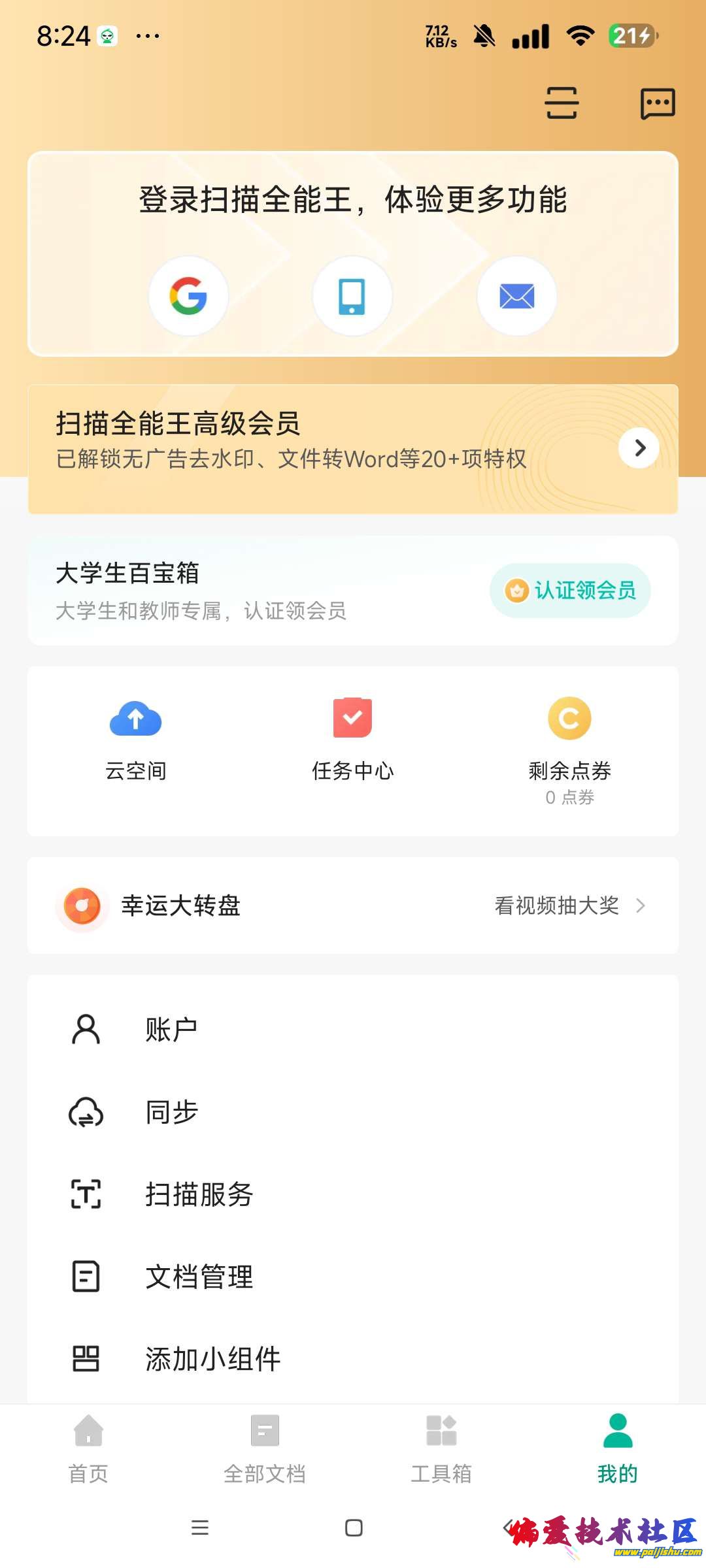Screen dimensions: 706x1568
Task: Sign in with Google account
Action: click(x=189, y=296)
